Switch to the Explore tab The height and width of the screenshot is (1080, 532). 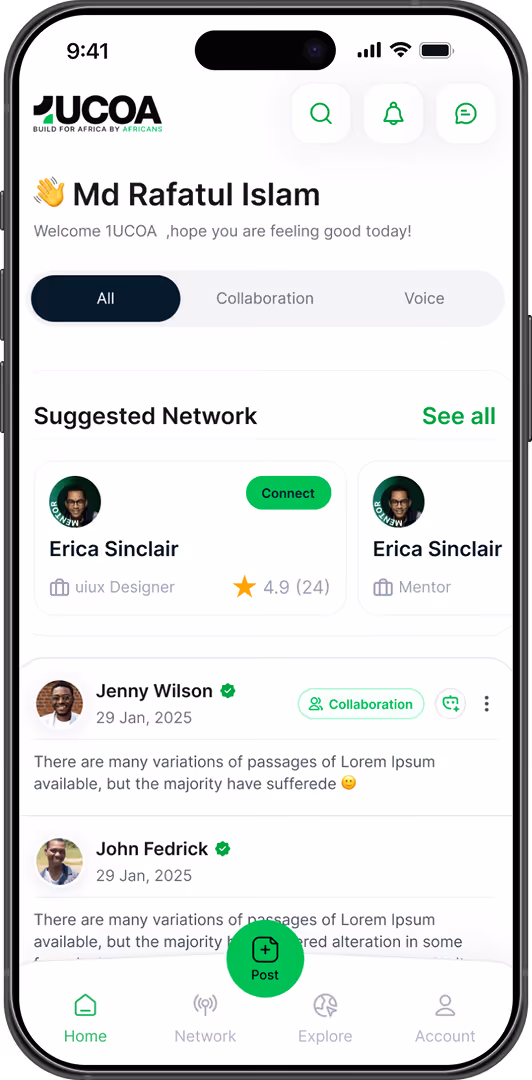point(325,1019)
